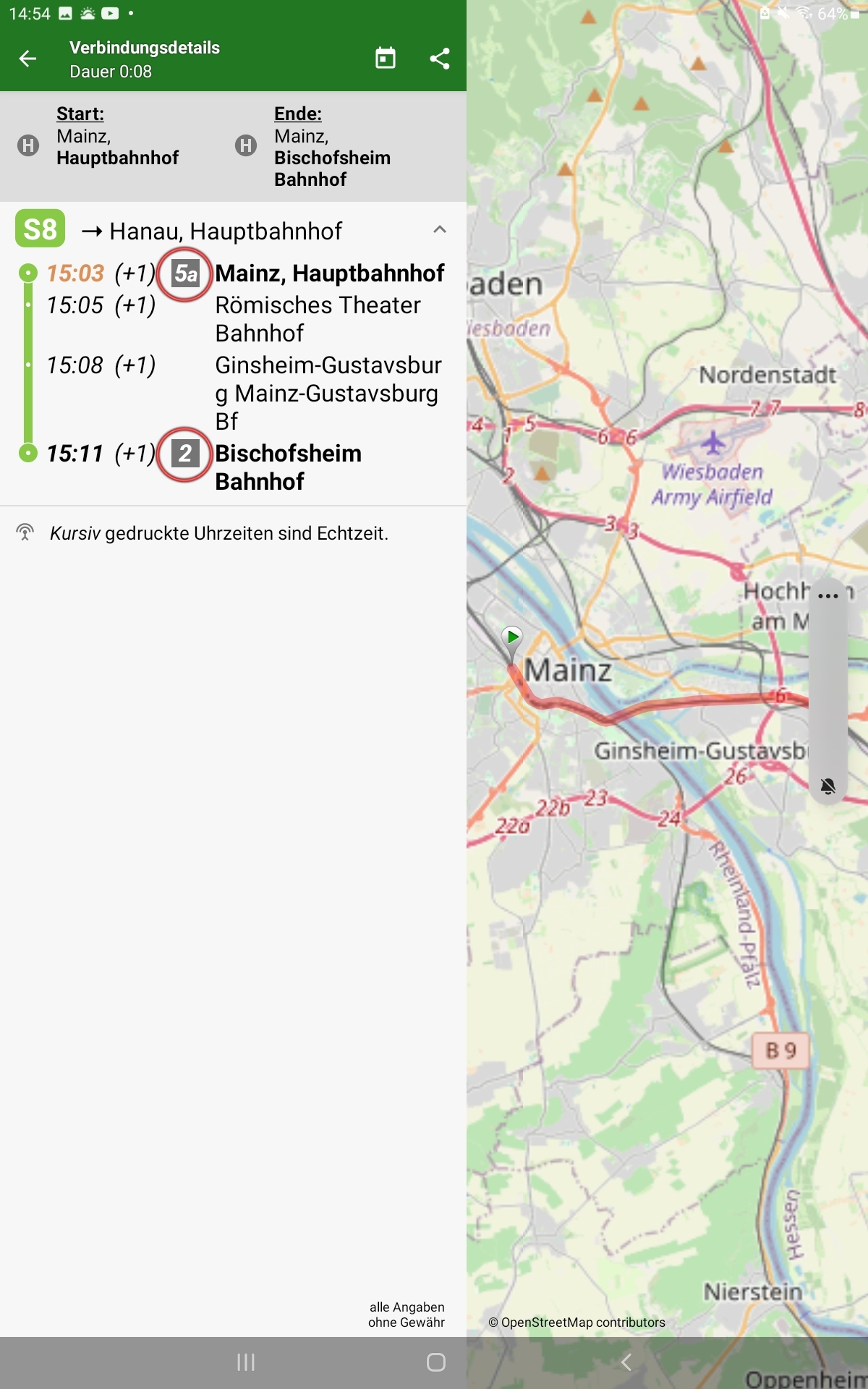The width and height of the screenshot is (868, 1389).
Task: Open the three-dot menu on the volume panel
Action: pyautogui.click(x=827, y=596)
